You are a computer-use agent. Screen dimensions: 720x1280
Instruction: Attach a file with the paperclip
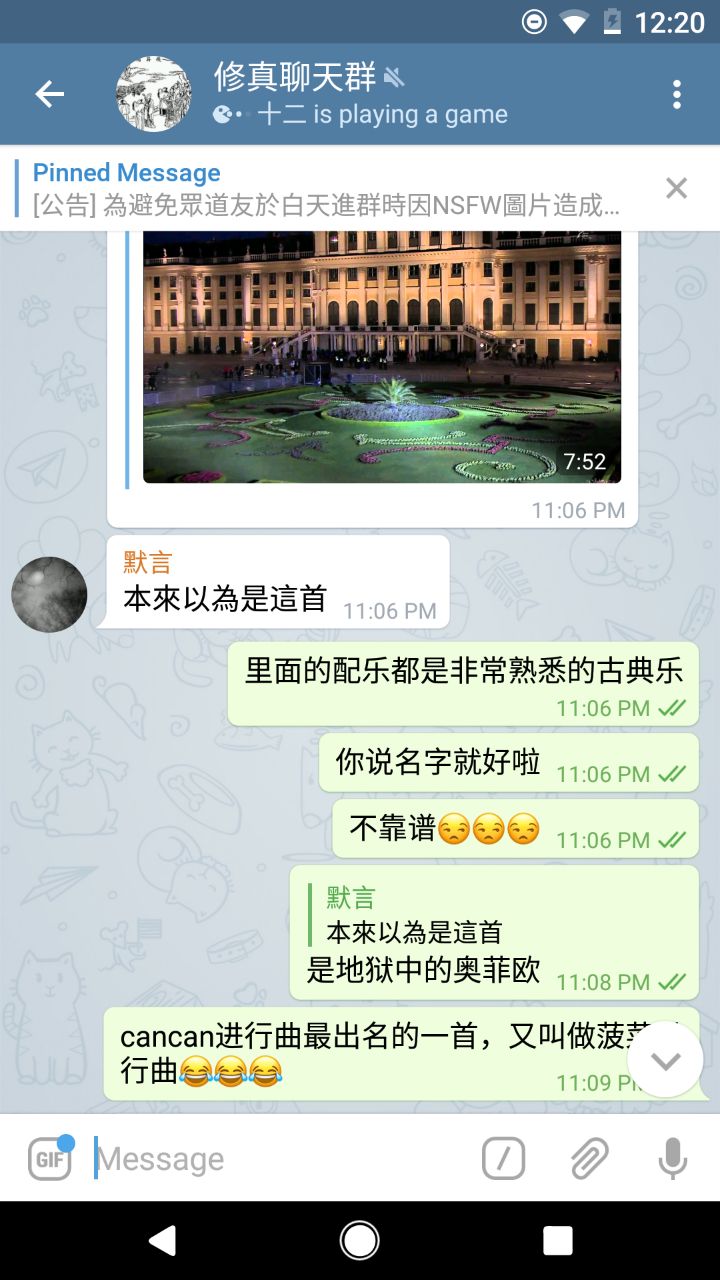click(x=589, y=1159)
